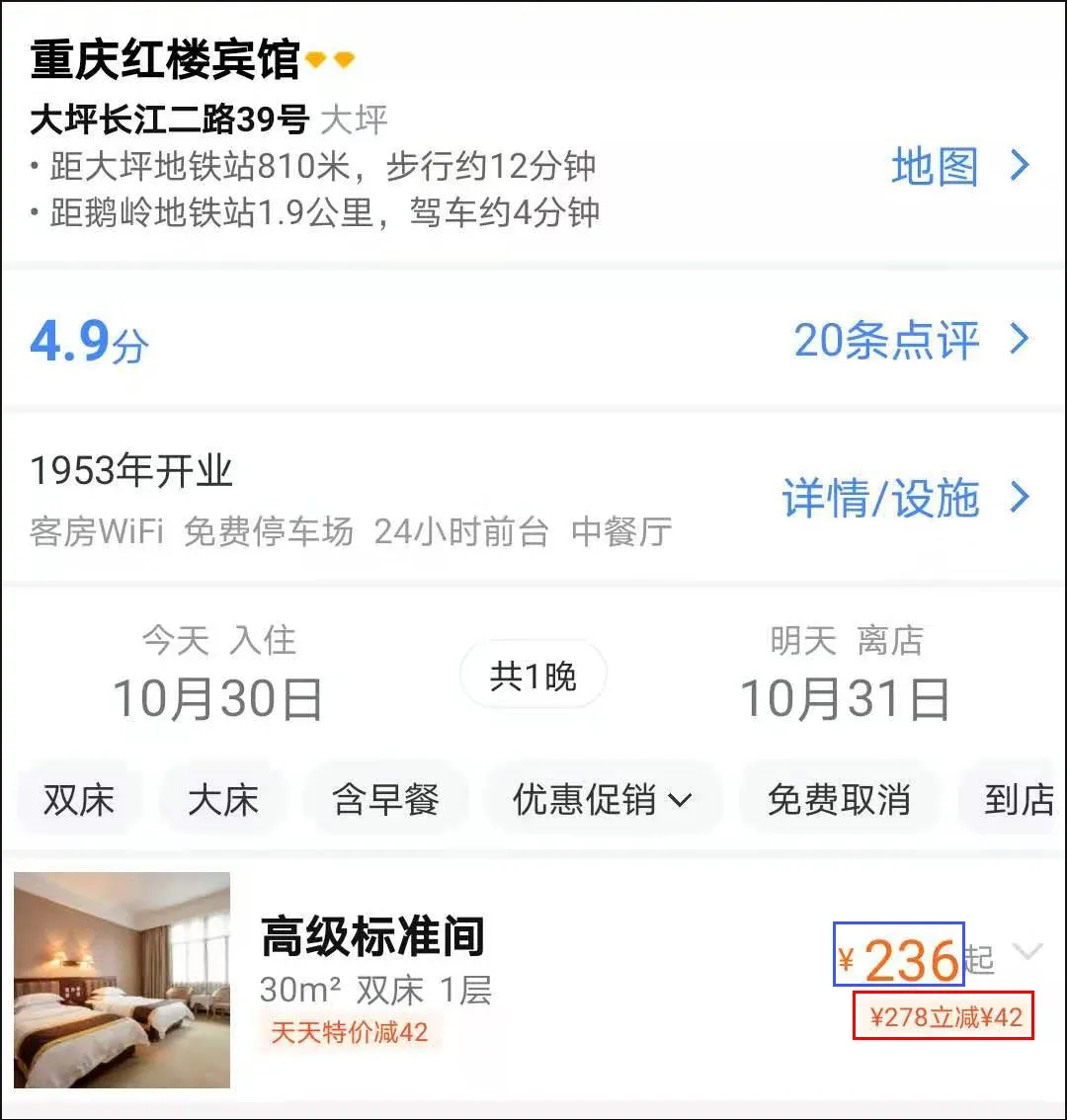This screenshot has height=1120, width=1067.
Task: Open the 高级标准间 room photo
Action: pyautogui.click(x=122, y=980)
